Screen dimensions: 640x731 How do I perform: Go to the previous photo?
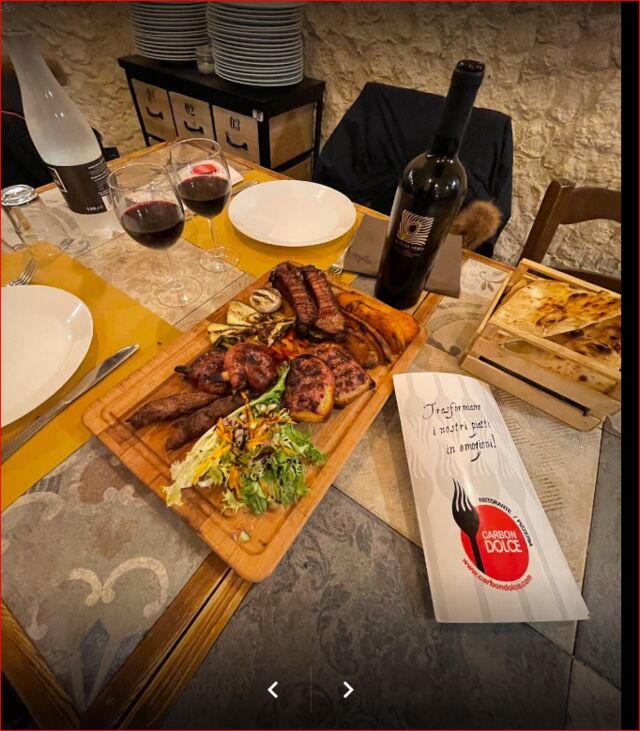coord(273,690)
